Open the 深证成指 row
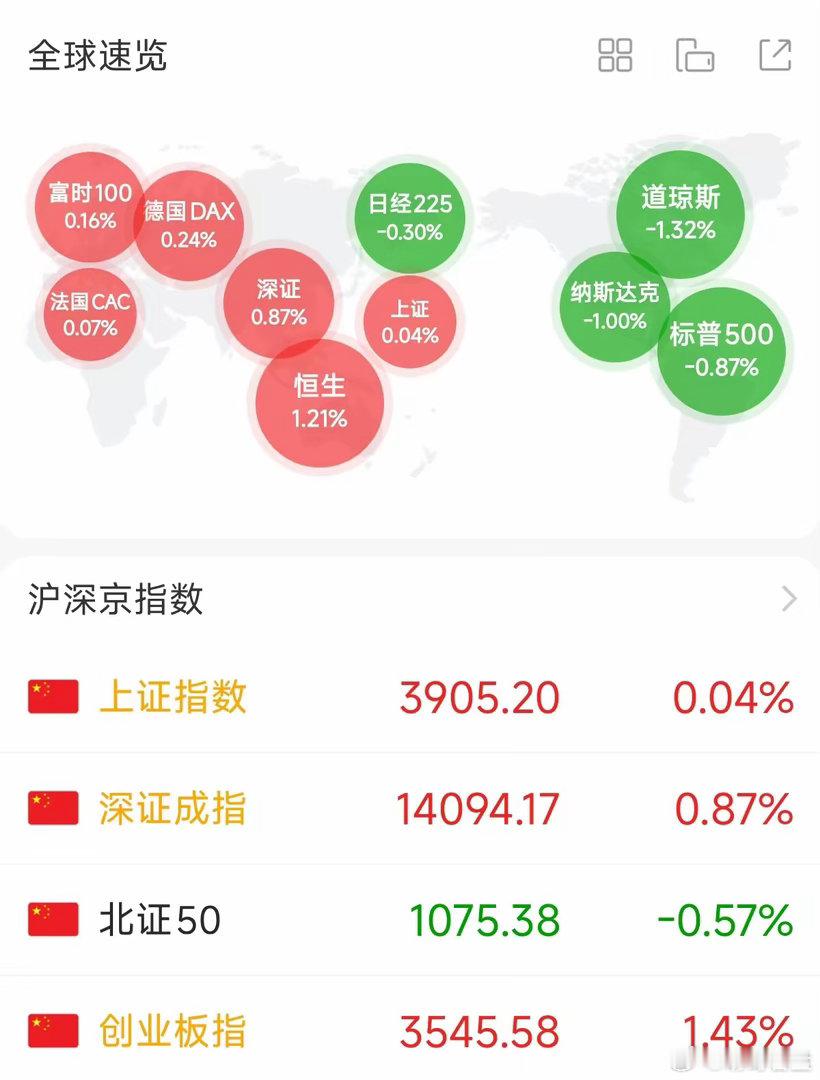Viewport: 820px width, 1080px height. [x=410, y=808]
